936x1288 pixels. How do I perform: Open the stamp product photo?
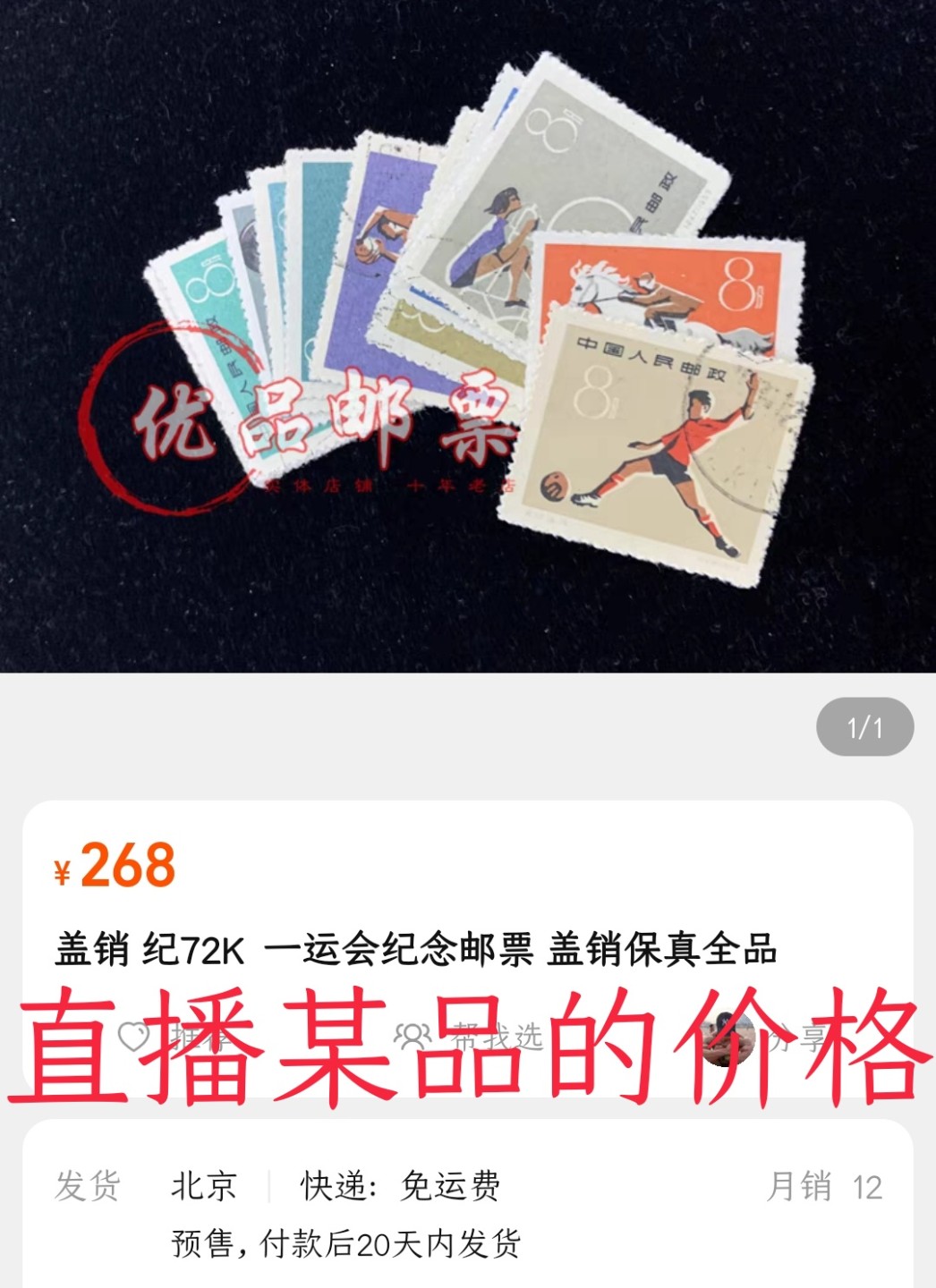pyautogui.click(x=468, y=335)
